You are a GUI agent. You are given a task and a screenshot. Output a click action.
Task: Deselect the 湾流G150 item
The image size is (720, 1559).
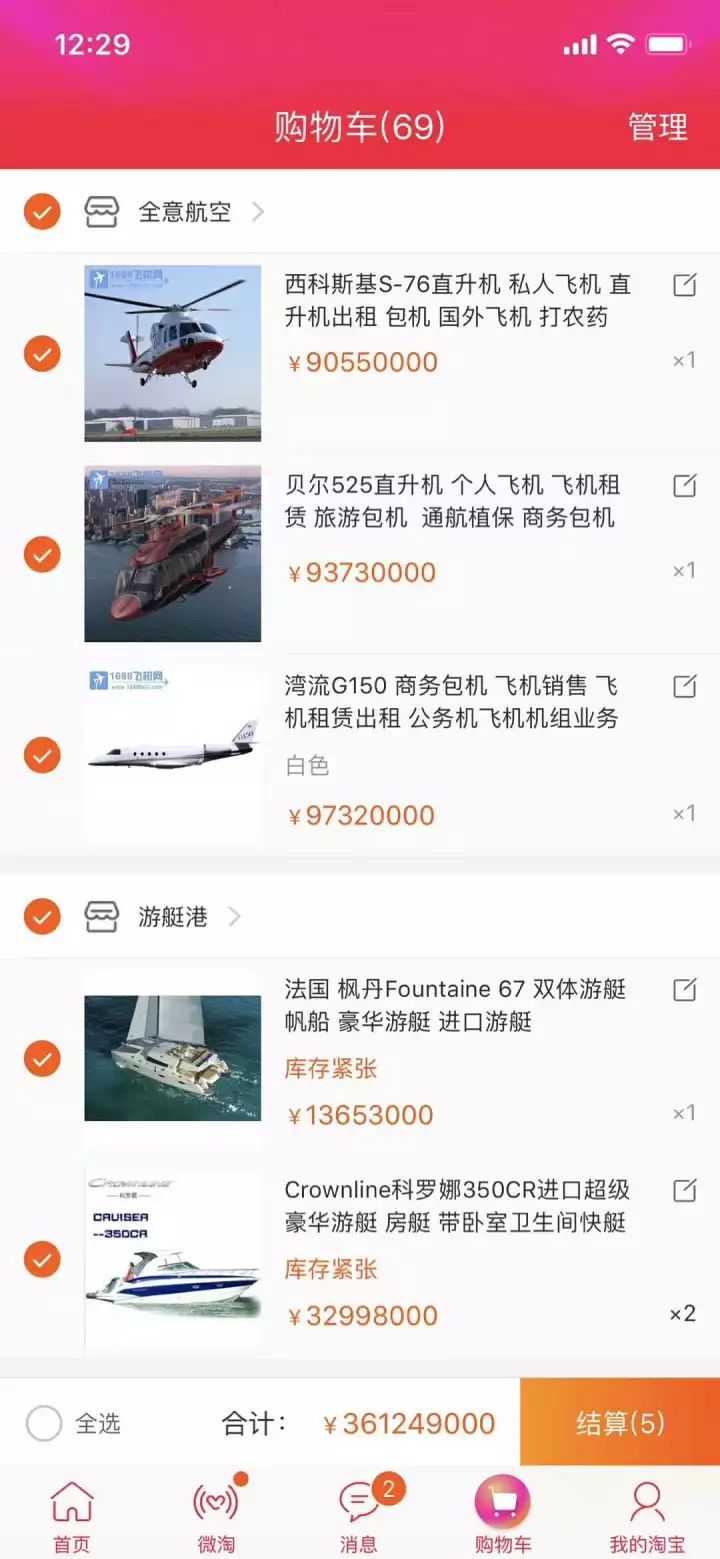pos(42,755)
